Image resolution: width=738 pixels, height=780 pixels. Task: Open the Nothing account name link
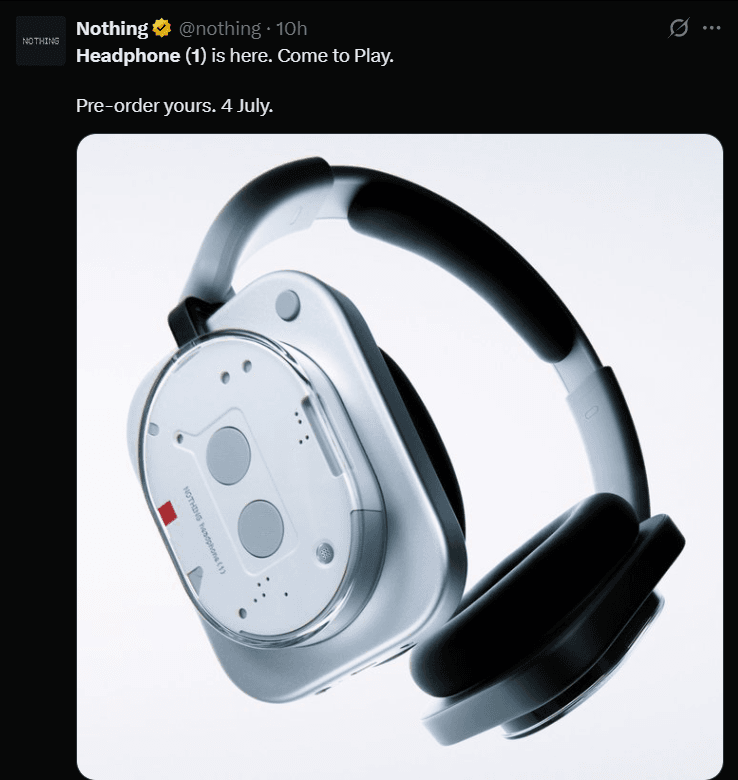pos(111,28)
